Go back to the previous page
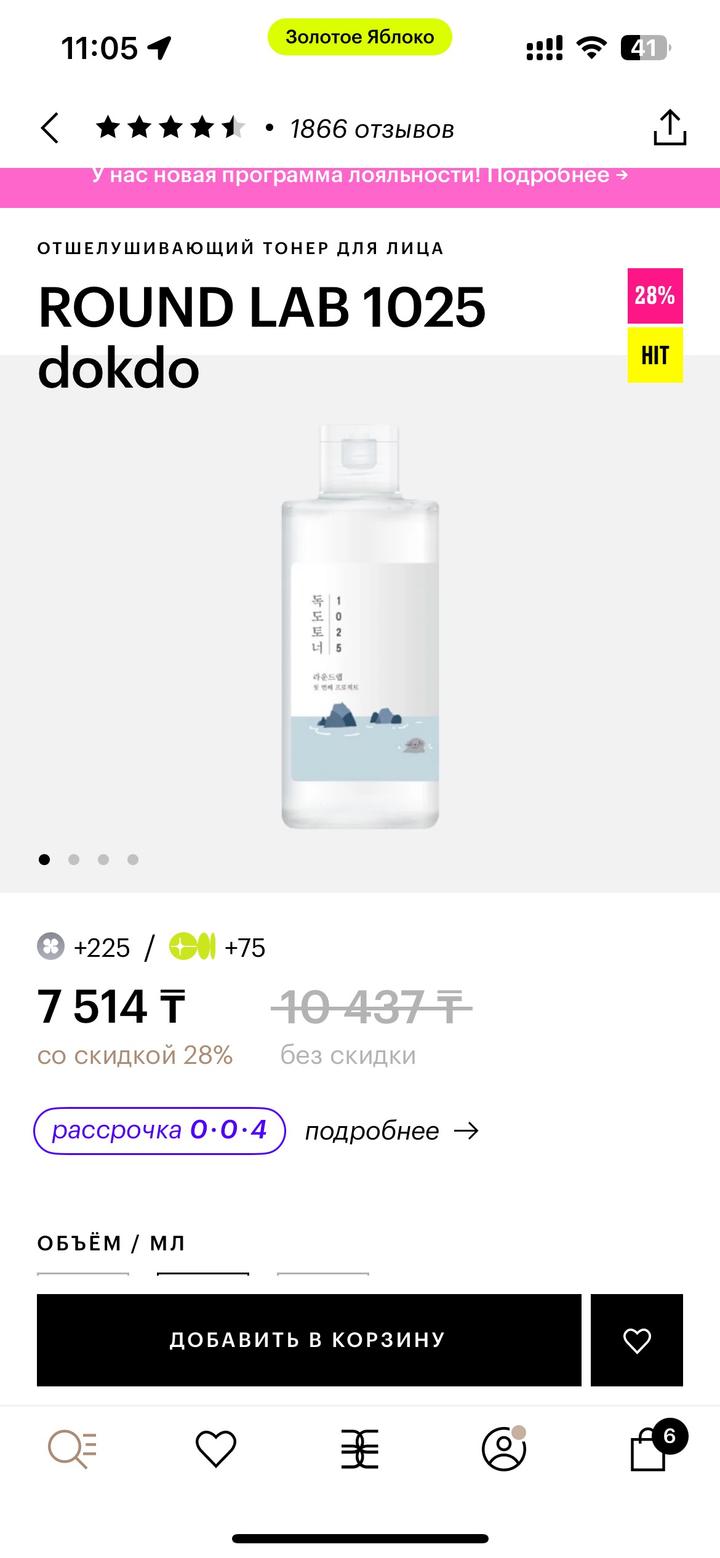Viewport: 720px width, 1558px height. click(50, 128)
